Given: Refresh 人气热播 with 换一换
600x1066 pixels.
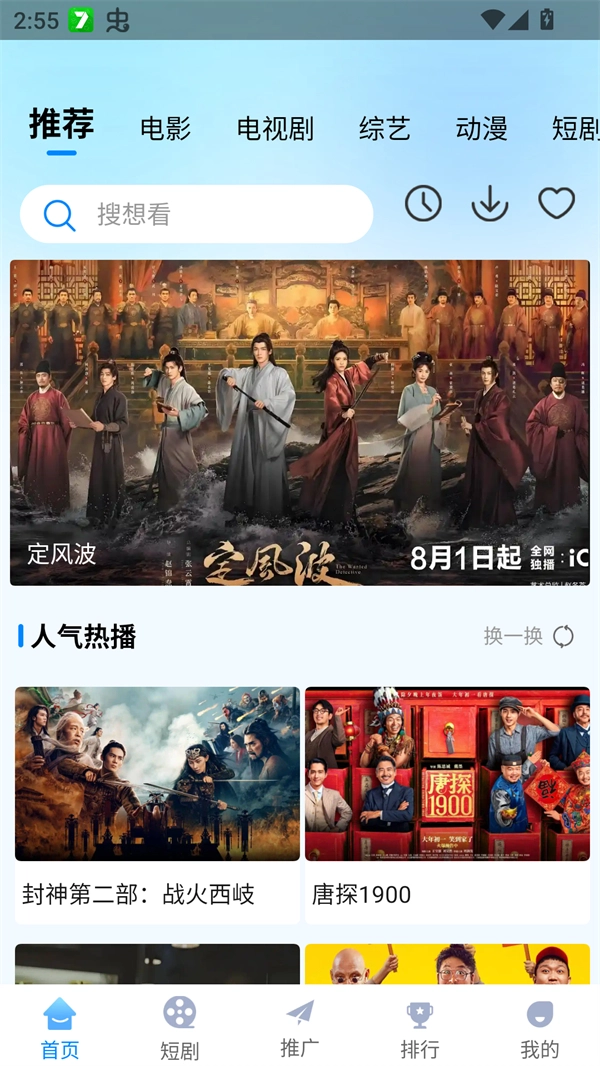Looking at the screenshot, I should pos(529,636).
